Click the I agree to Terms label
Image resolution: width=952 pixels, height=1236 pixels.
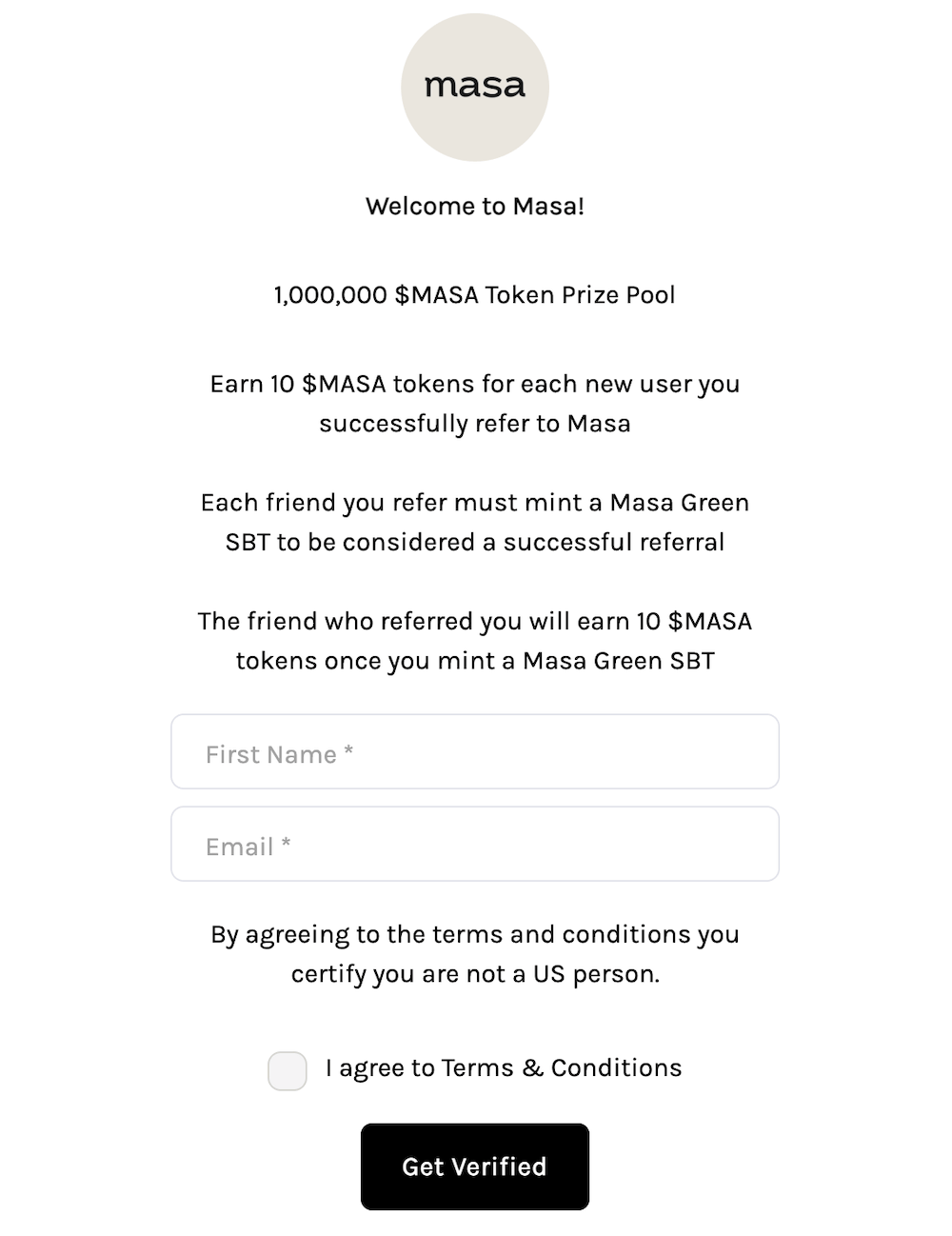[503, 1067]
